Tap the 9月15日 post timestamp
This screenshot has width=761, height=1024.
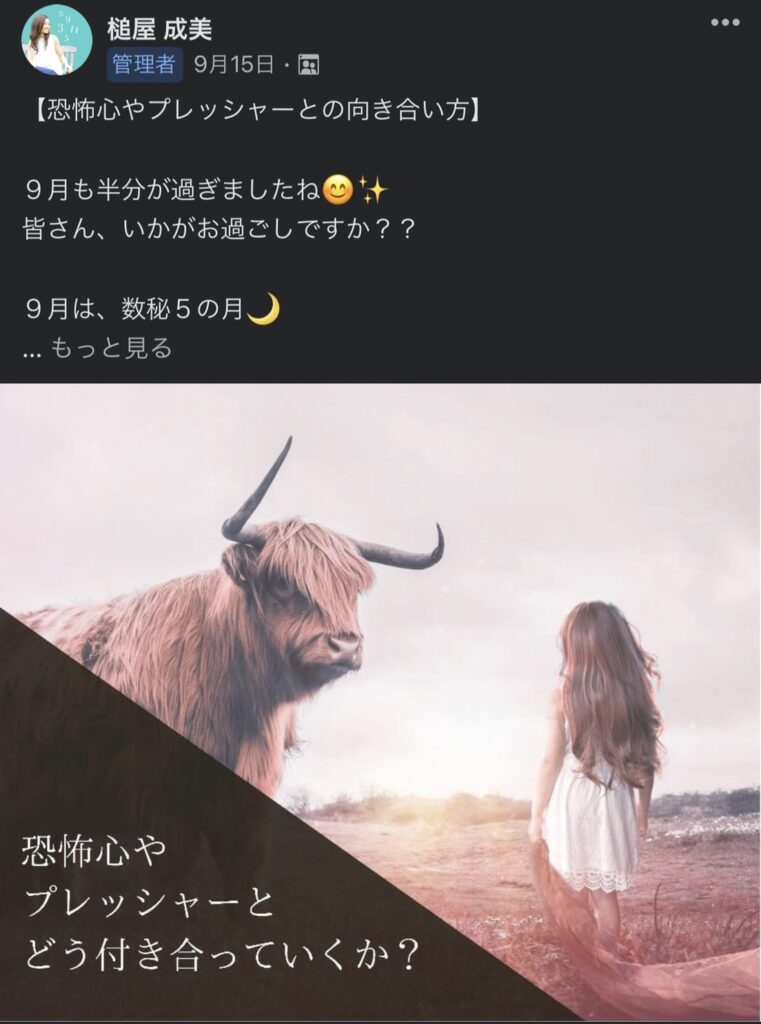233,65
